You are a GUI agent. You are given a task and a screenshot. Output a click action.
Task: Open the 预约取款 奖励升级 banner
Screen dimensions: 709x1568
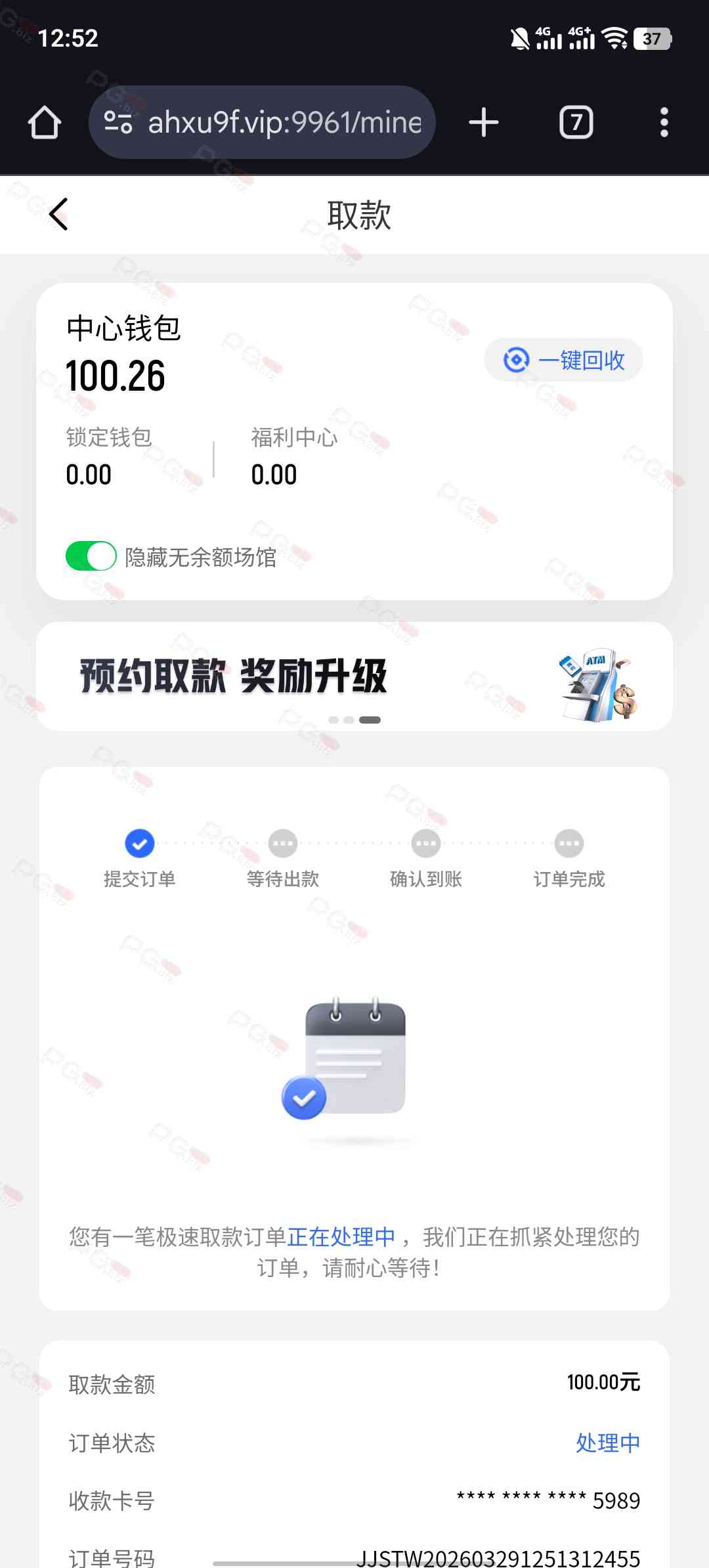pyautogui.click(x=354, y=676)
